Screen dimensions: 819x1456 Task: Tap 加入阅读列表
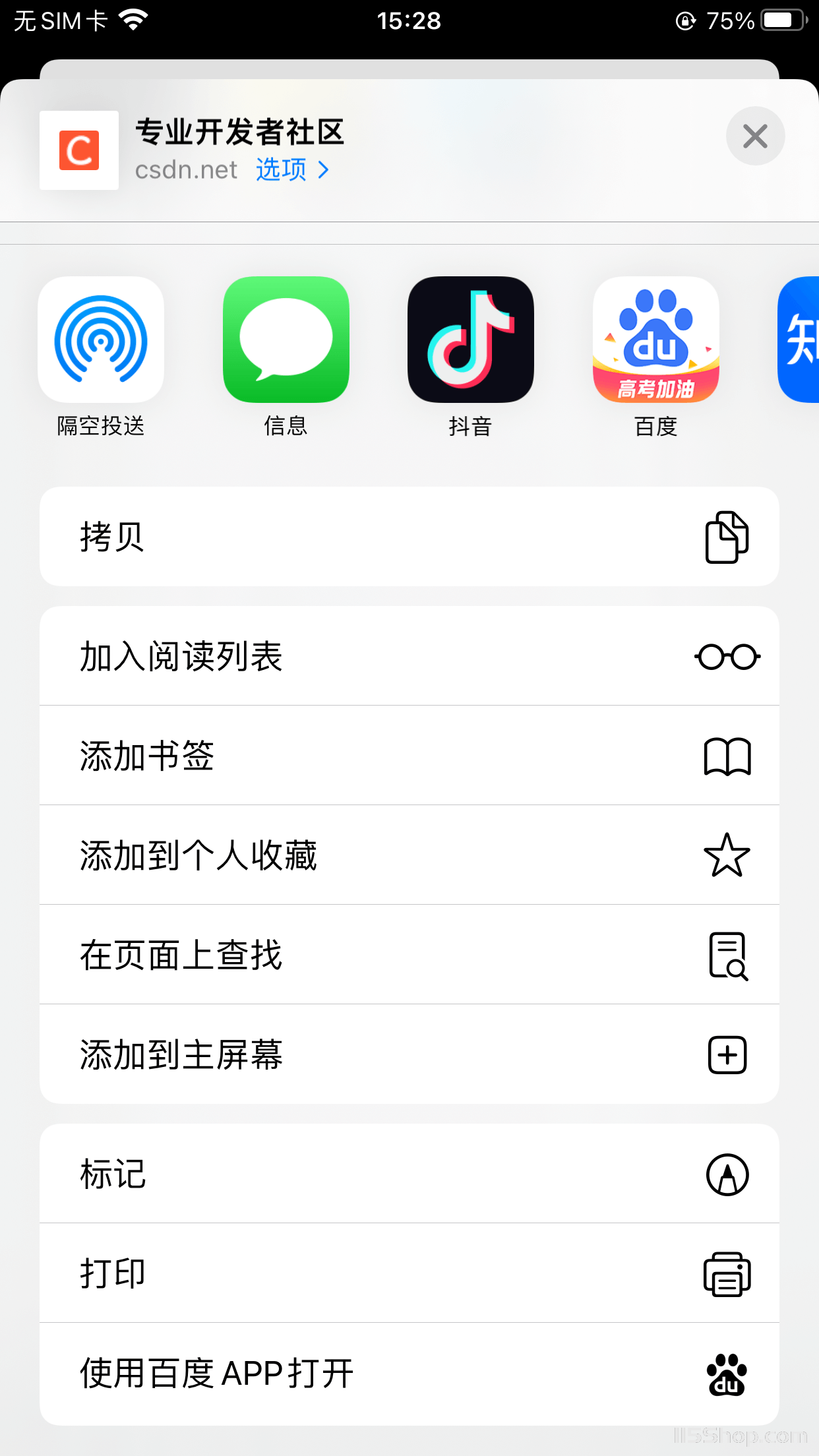(409, 656)
